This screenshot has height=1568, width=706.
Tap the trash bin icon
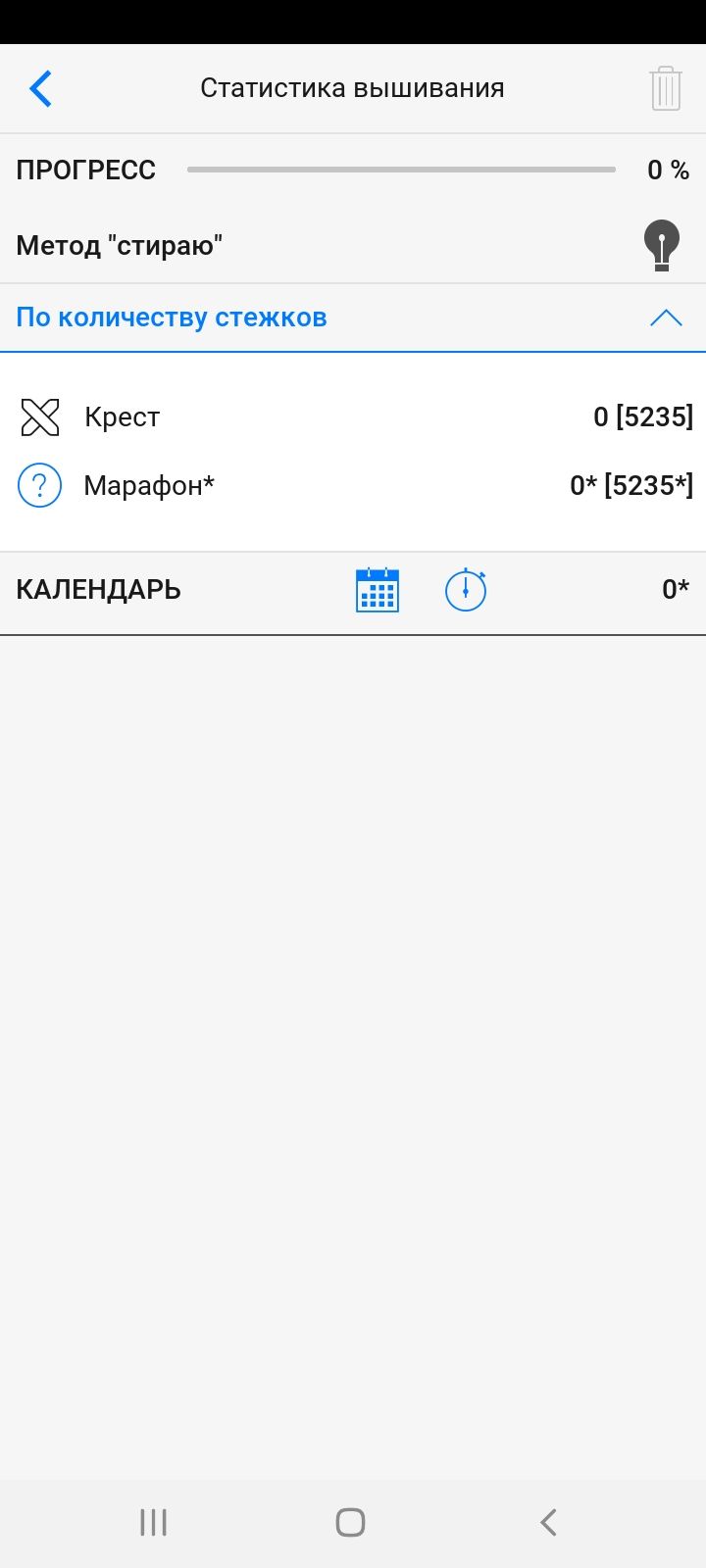pos(665,88)
